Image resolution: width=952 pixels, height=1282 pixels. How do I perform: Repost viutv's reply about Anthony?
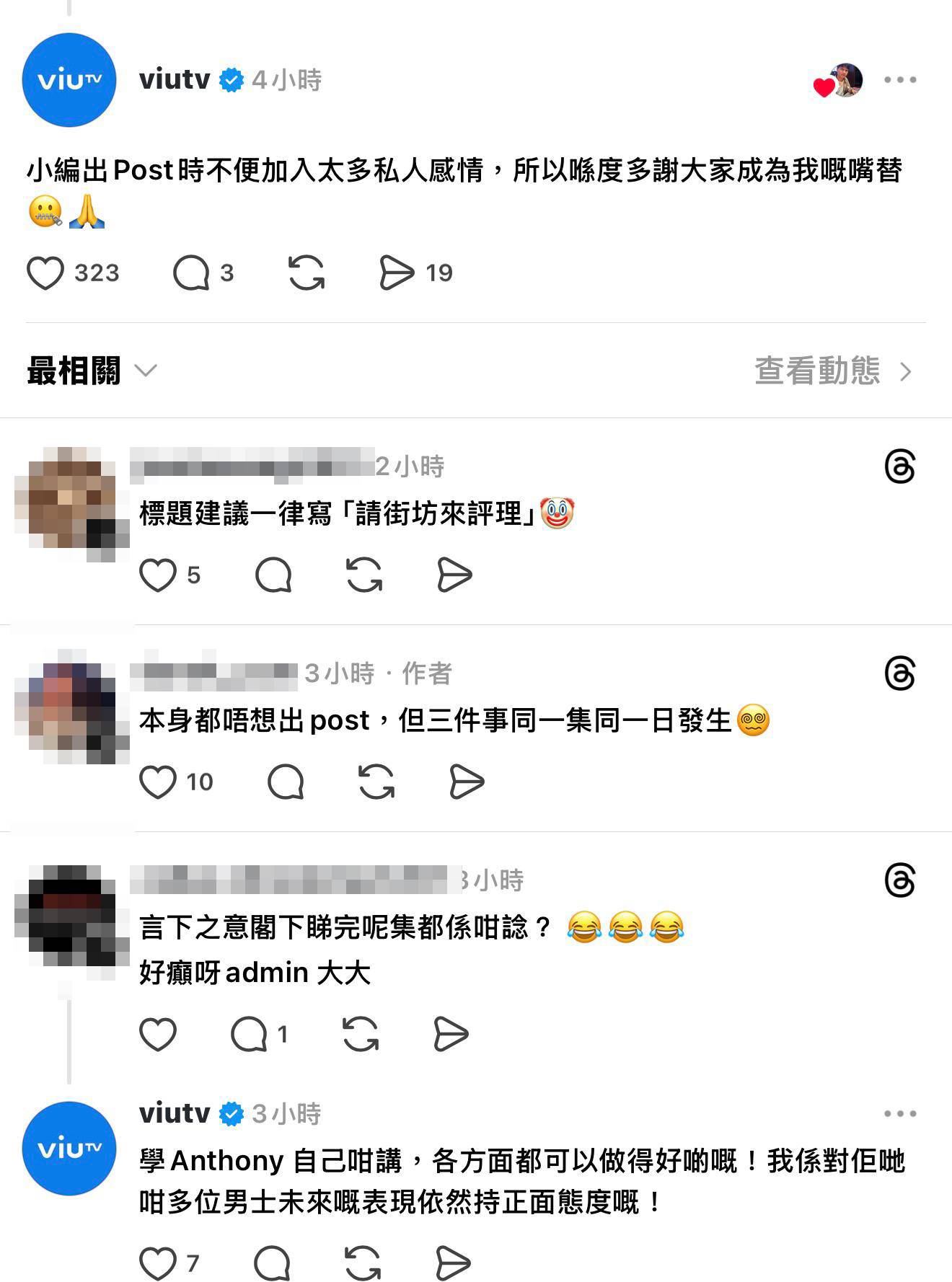[363, 1263]
